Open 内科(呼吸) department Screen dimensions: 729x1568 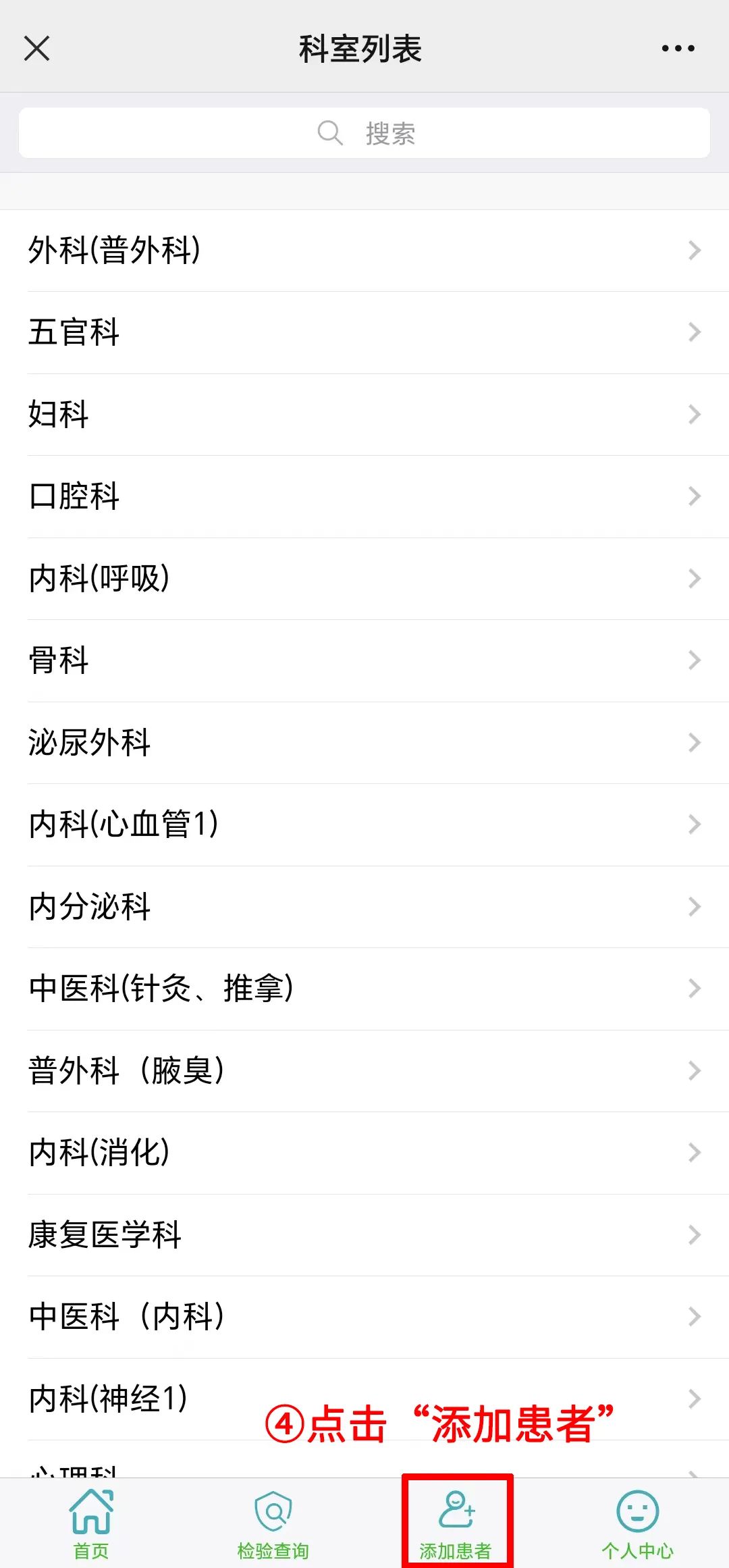(x=364, y=578)
